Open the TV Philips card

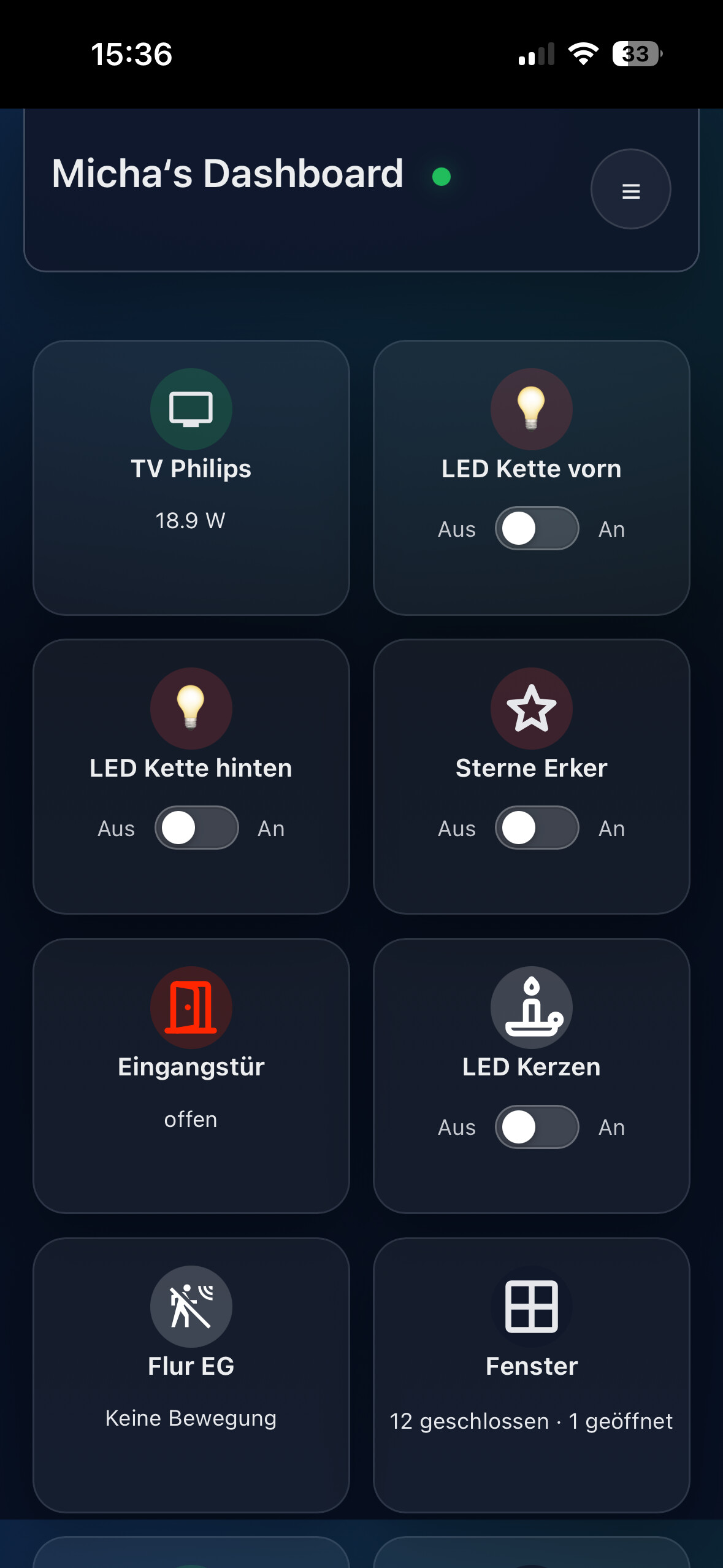(191, 477)
